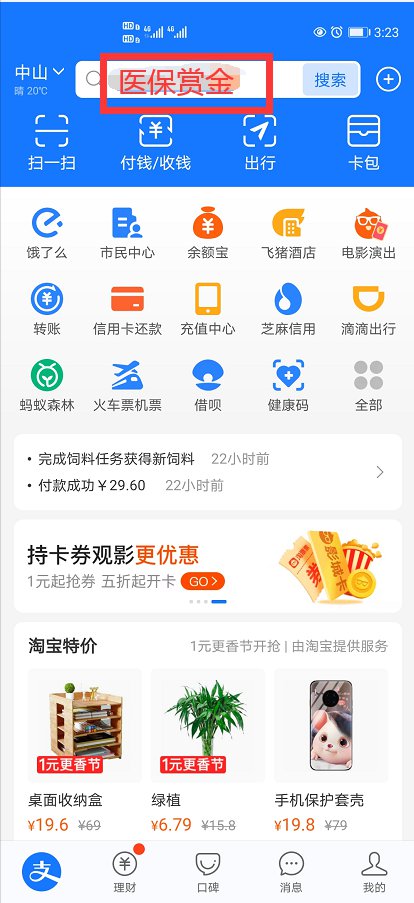Open 蚂蚁森林

[47, 385]
